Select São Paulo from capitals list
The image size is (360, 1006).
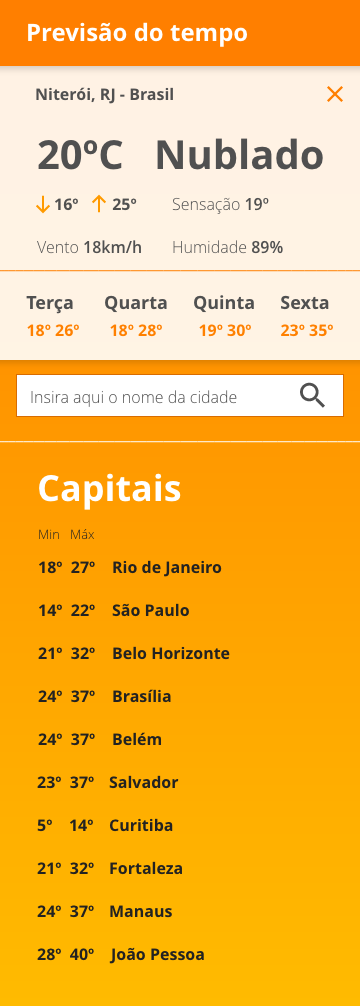(x=151, y=610)
